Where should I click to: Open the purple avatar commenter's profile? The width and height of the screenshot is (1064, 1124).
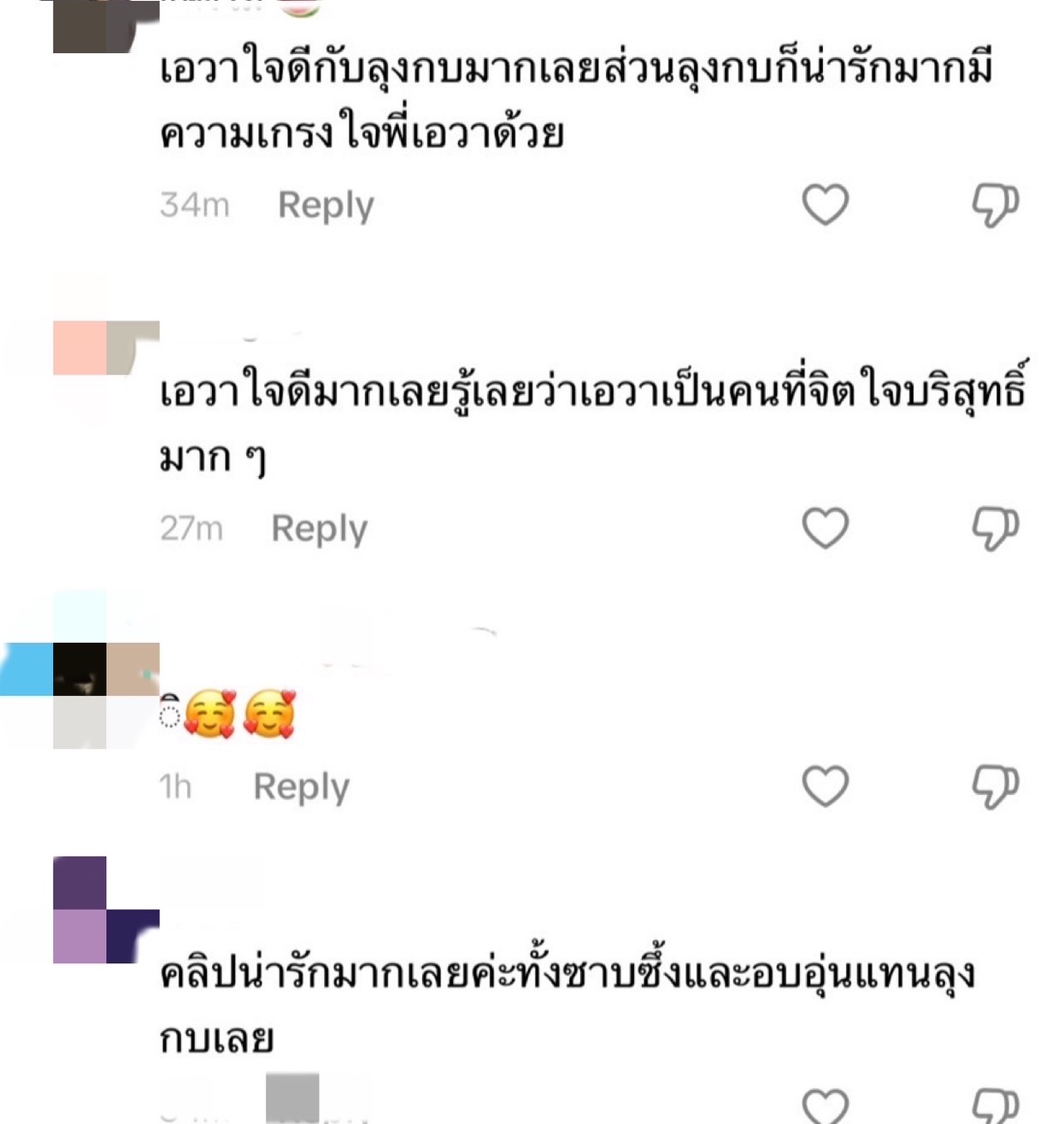click(x=105, y=909)
